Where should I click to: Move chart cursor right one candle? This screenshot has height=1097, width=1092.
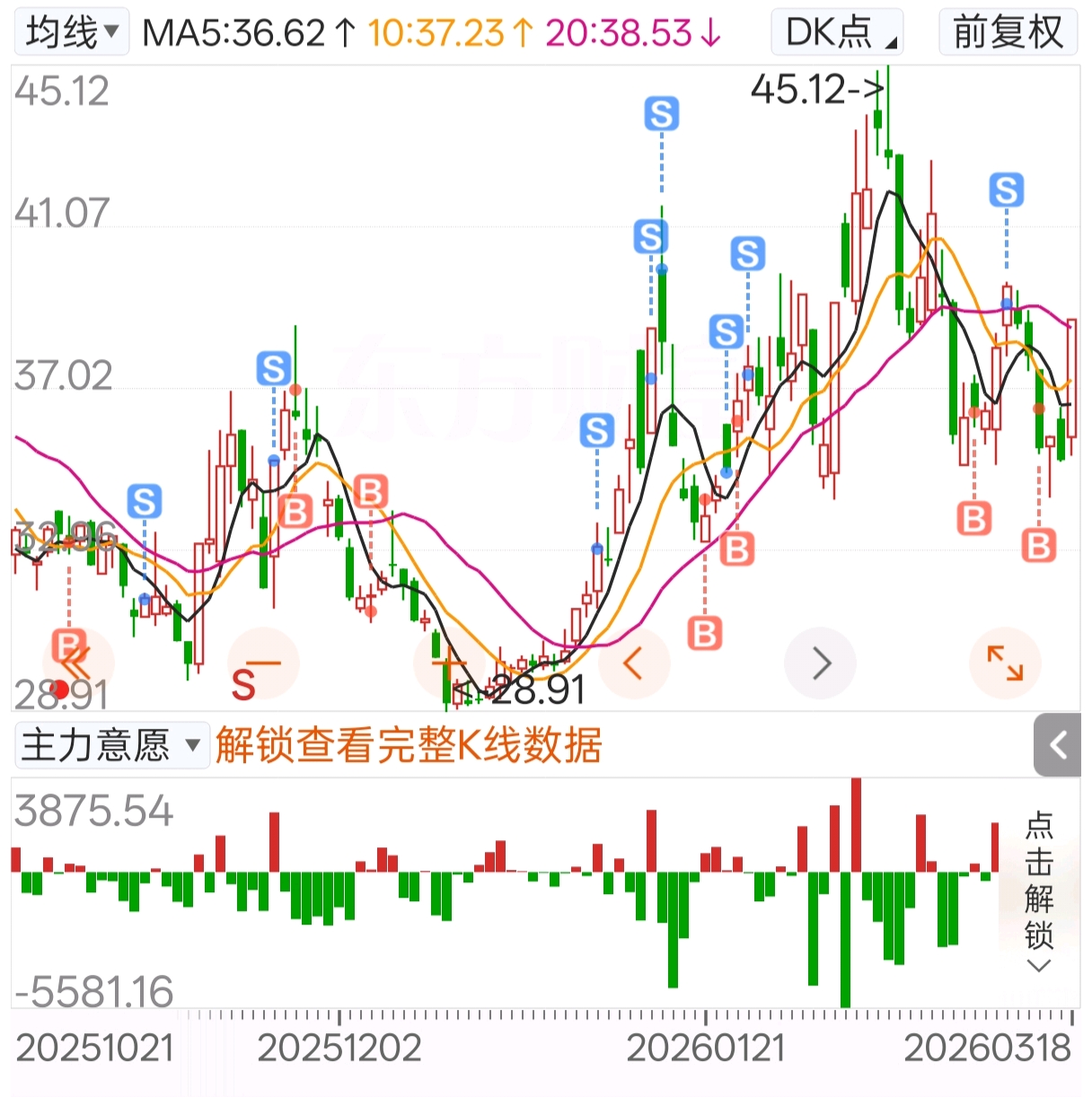tap(820, 663)
